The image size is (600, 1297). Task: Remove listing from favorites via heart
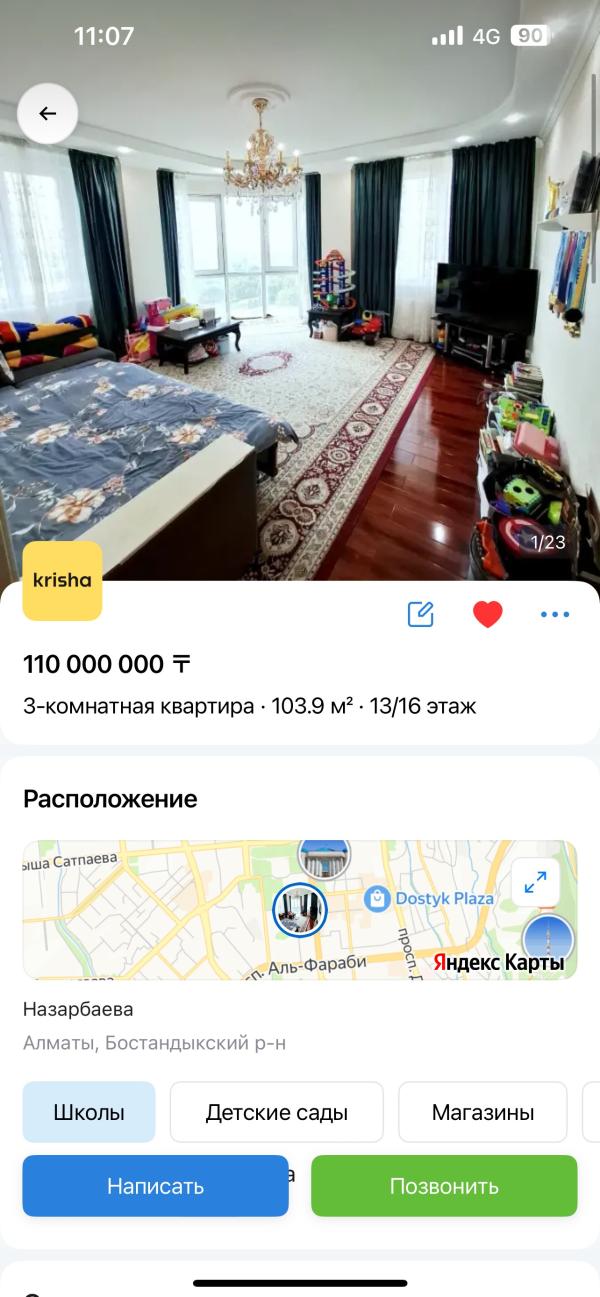(x=487, y=614)
